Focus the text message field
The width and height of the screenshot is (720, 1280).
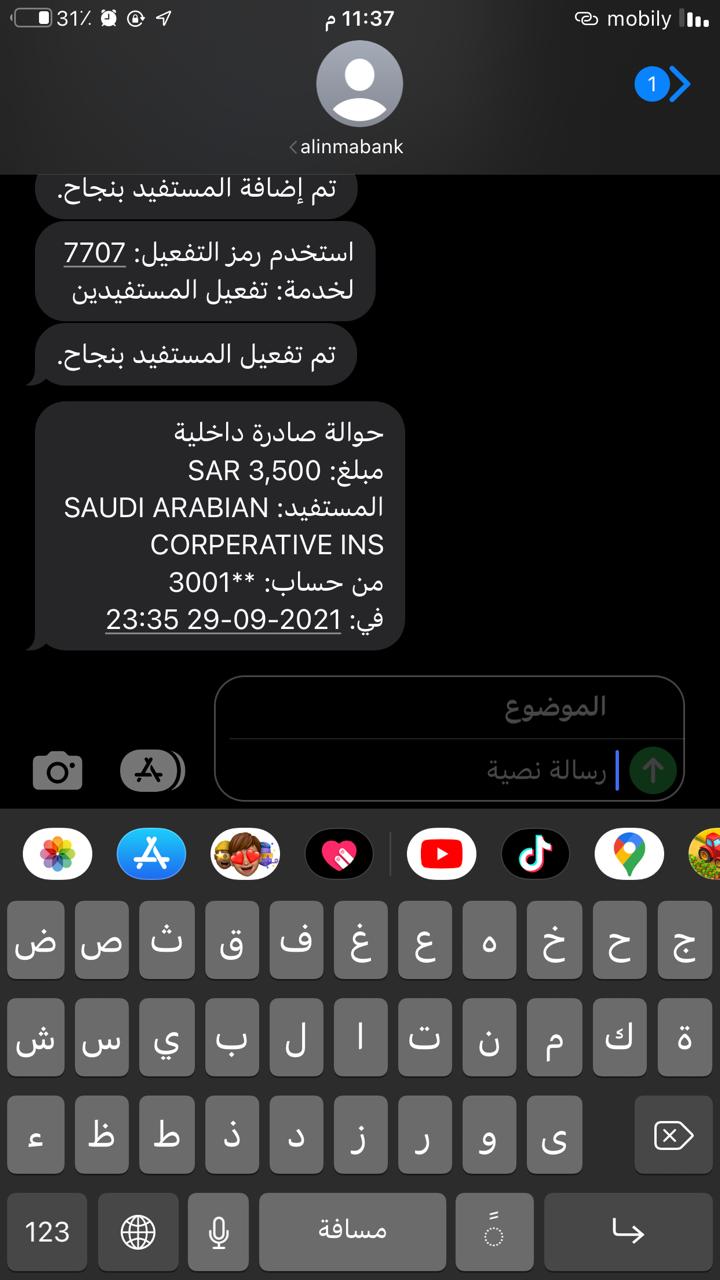point(420,771)
